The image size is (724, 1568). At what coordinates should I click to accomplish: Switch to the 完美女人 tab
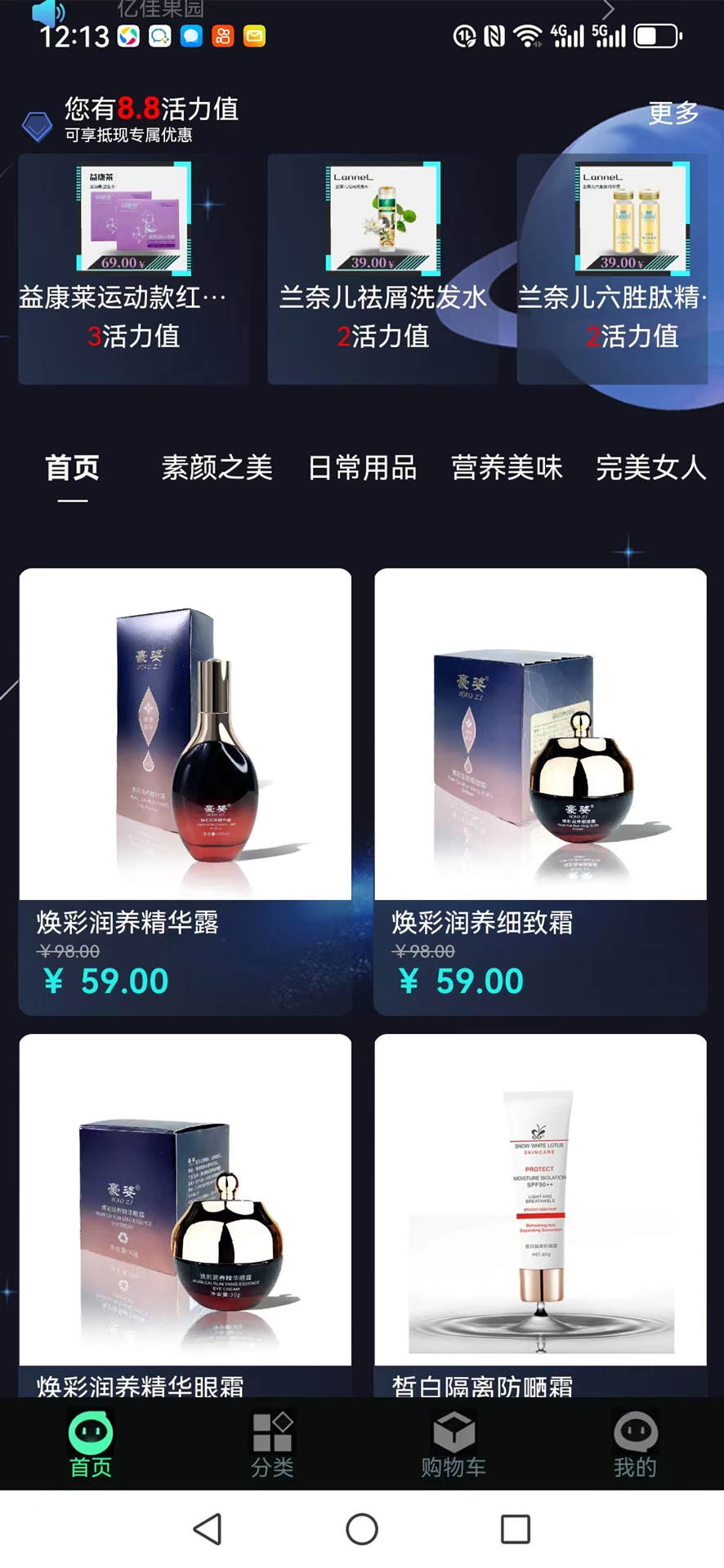tap(650, 468)
